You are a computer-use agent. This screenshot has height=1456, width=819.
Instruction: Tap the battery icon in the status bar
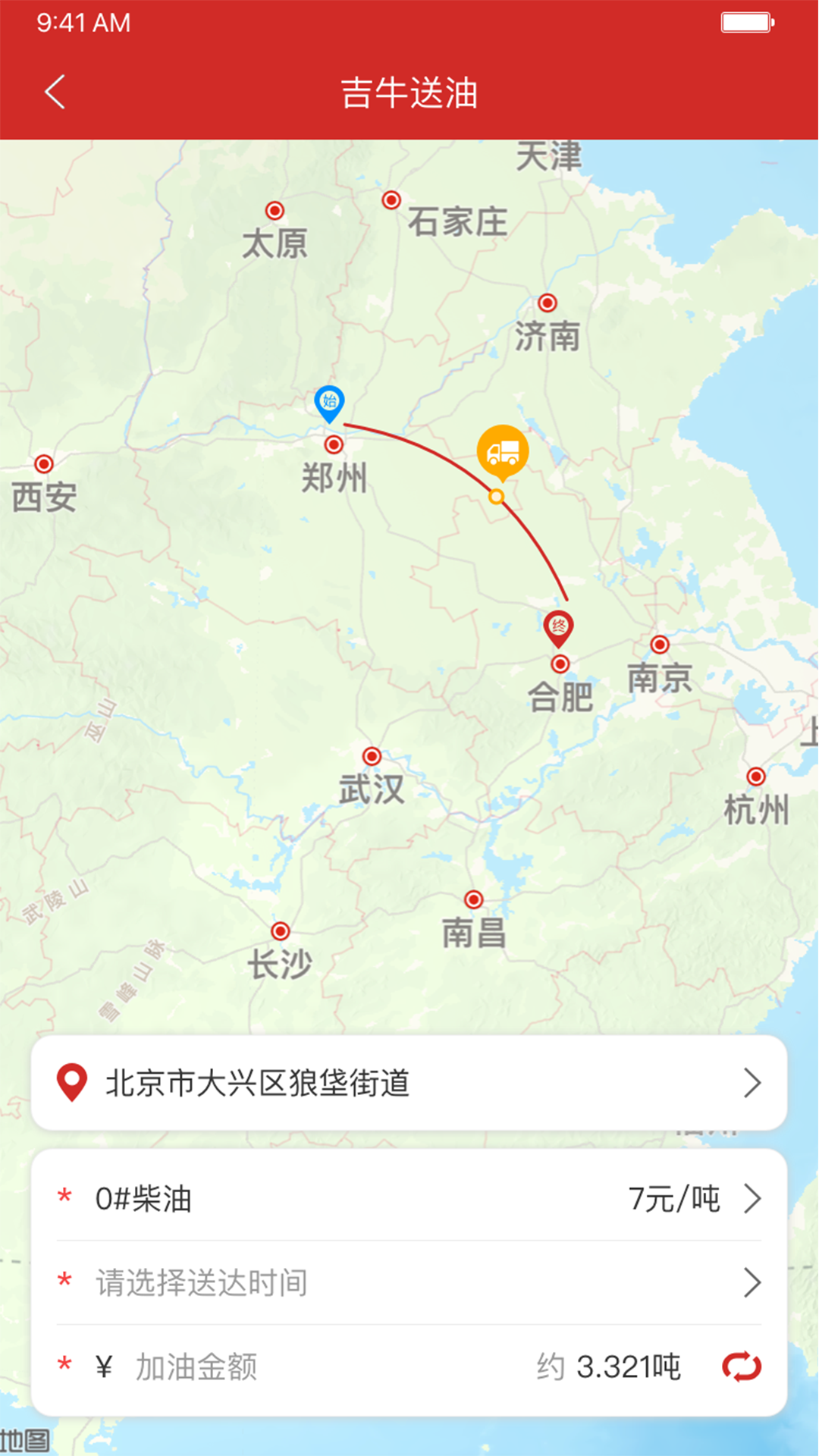coord(746,23)
